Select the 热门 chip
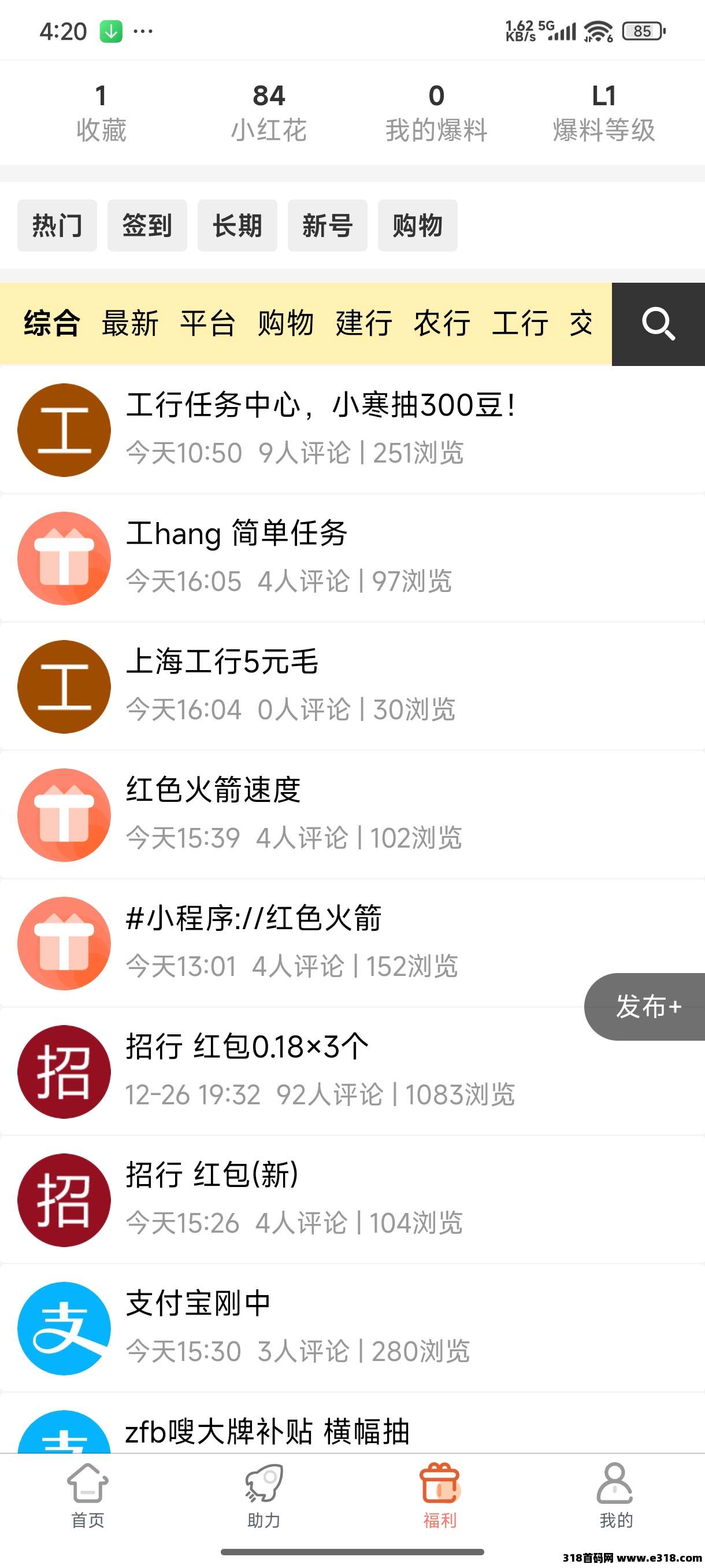Viewport: 705px width, 1568px height. tap(57, 226)
